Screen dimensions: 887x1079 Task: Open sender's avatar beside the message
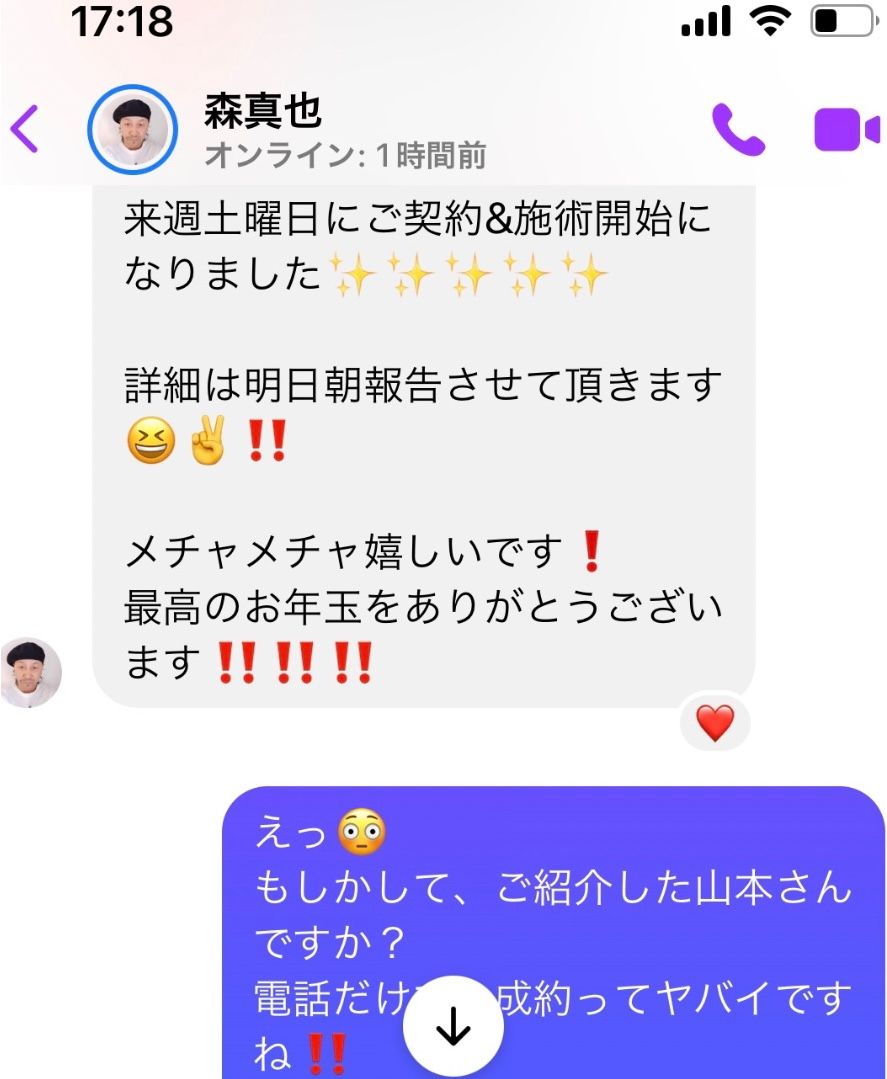pos(31,673)
